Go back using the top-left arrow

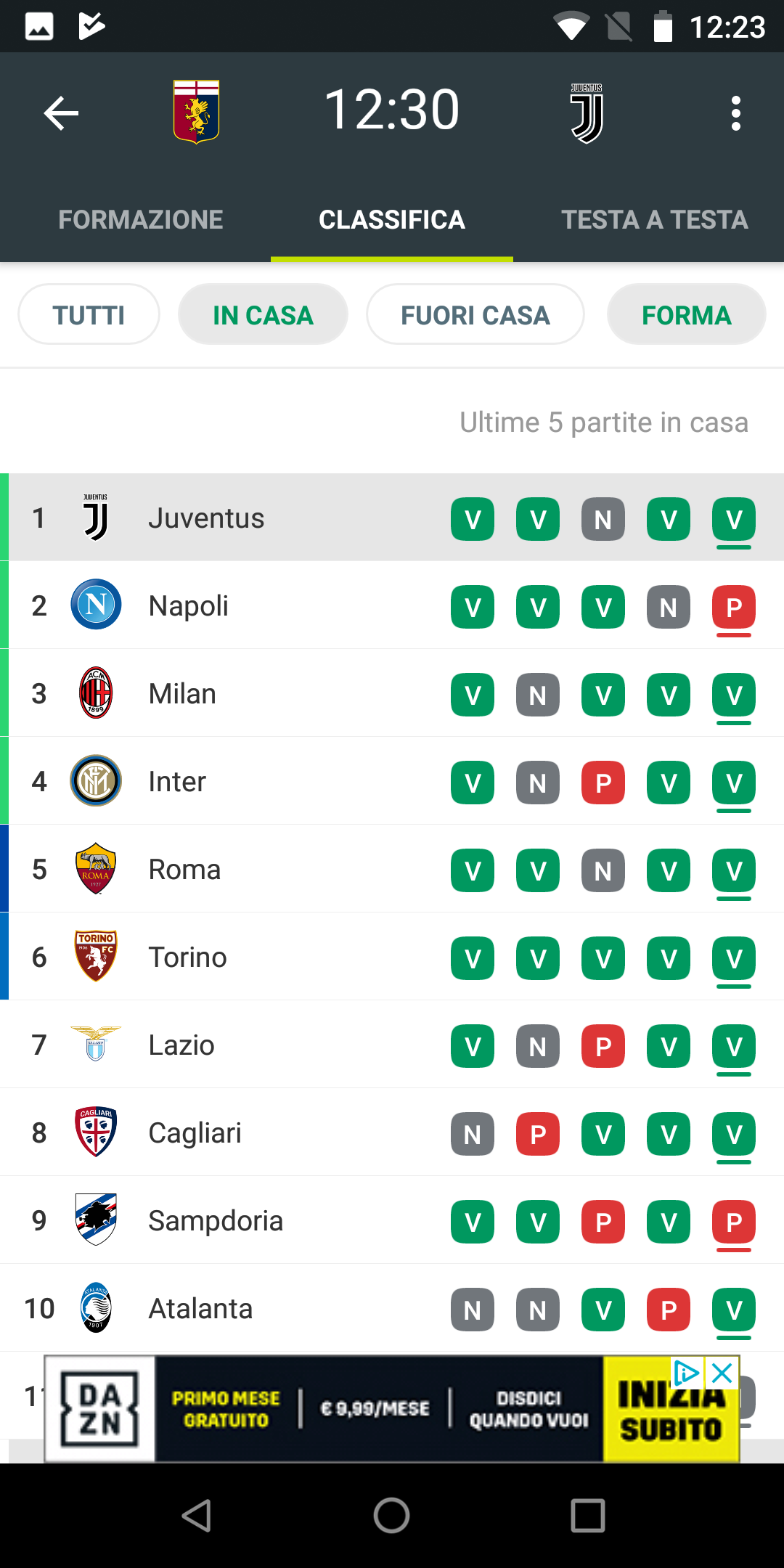pos(61,113)
